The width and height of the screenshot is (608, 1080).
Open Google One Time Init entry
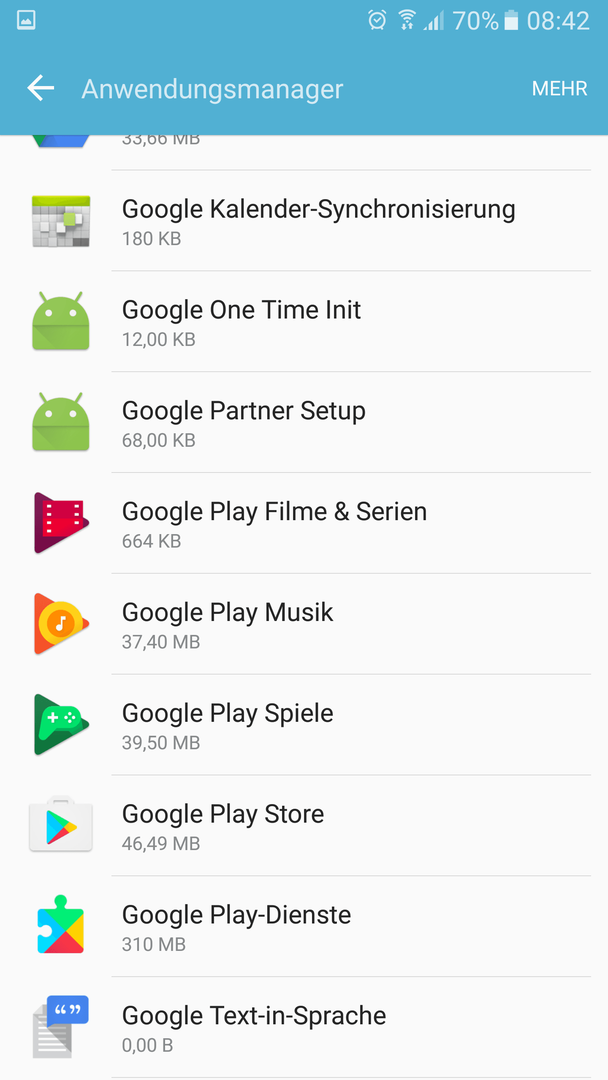point(304,322)
